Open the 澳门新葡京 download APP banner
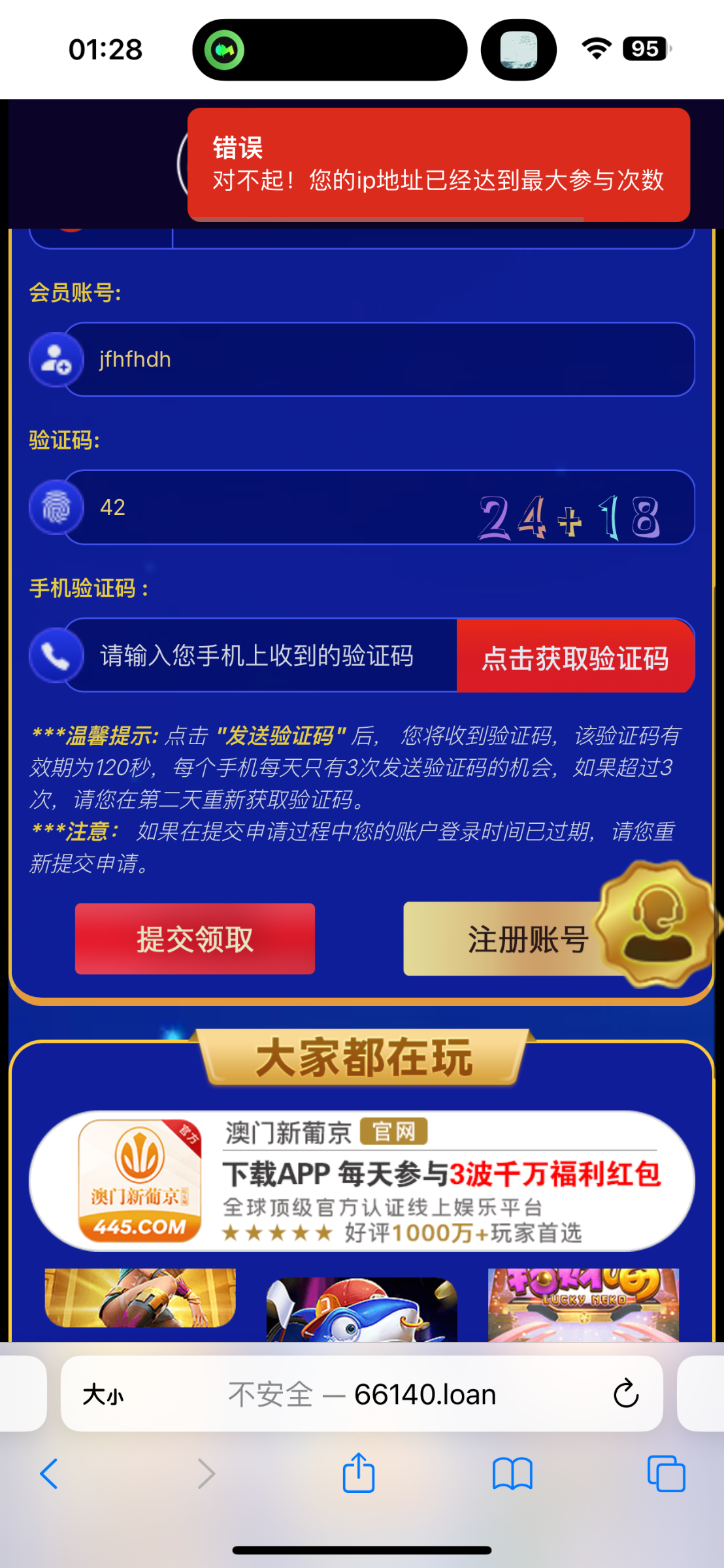This screenshot has height=1568, width=724. click(x=361, y=1181)
